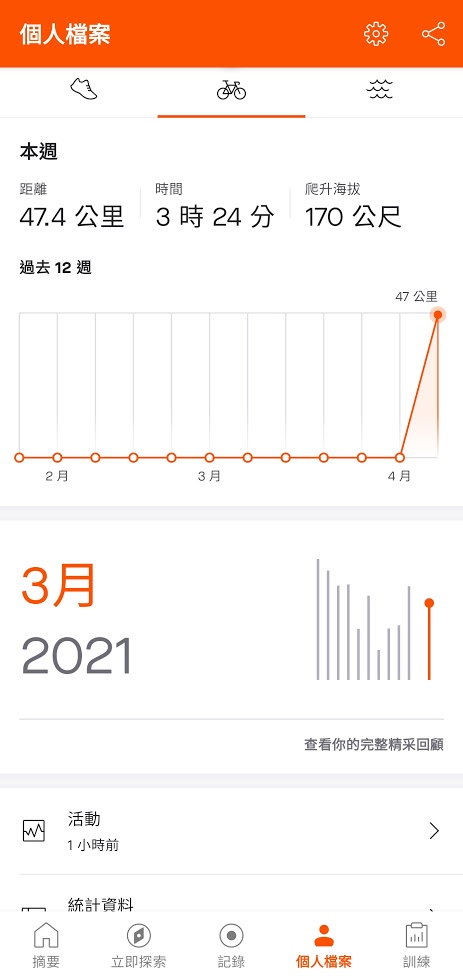Share profile via share icon
463x979 pixels.
[x=434, y=34]
